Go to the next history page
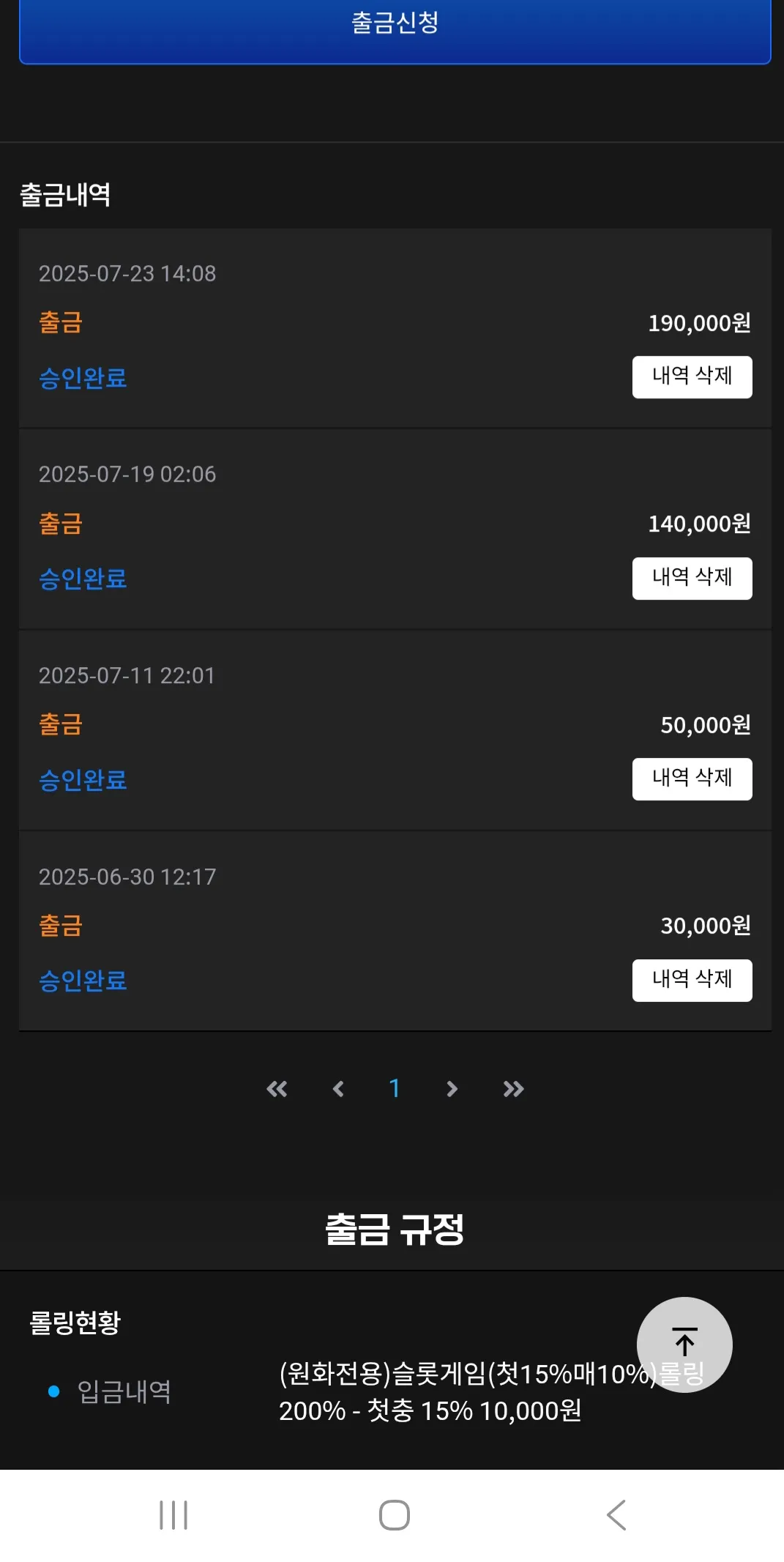The width and height of the screenshot is (784, 1562). (452, 1089)
